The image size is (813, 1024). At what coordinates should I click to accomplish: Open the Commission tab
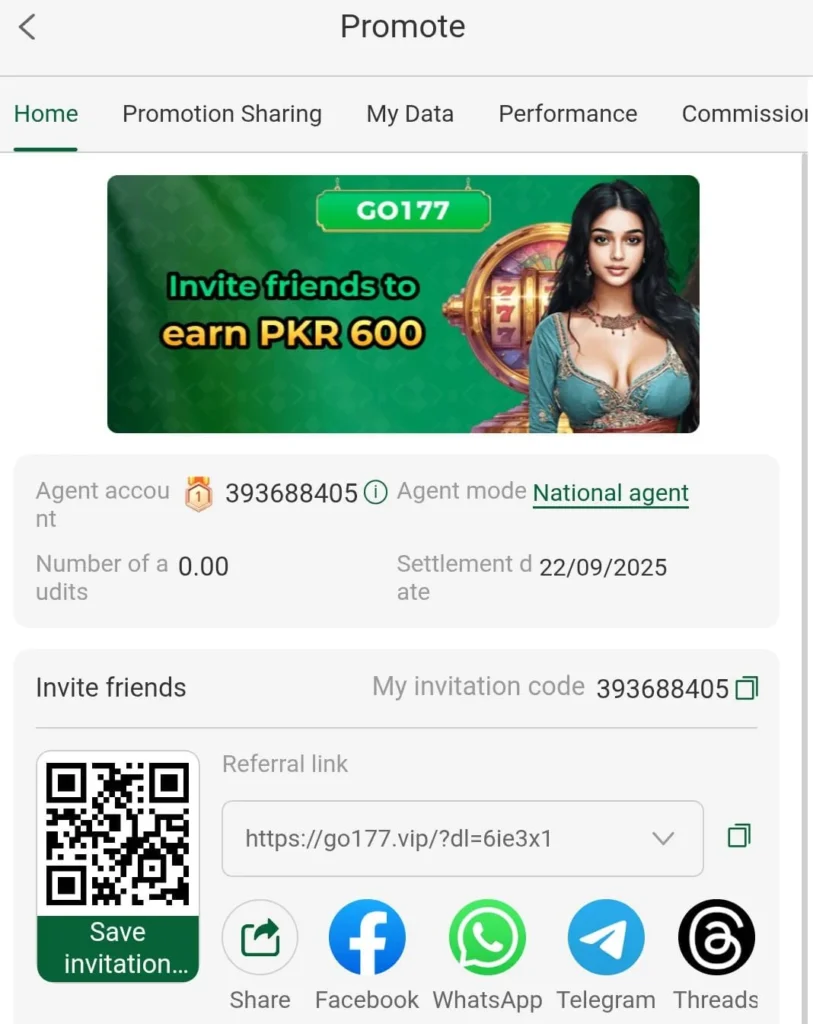click(x=744, y=114)
